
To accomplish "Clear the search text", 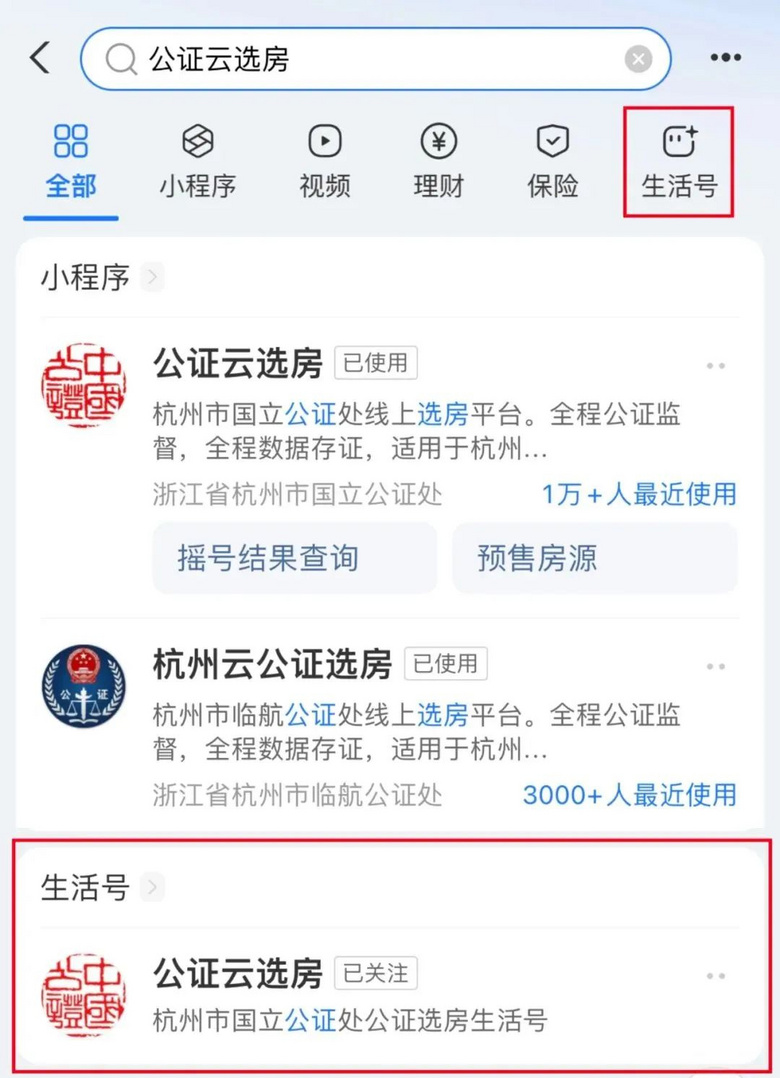I will [639, 60].
